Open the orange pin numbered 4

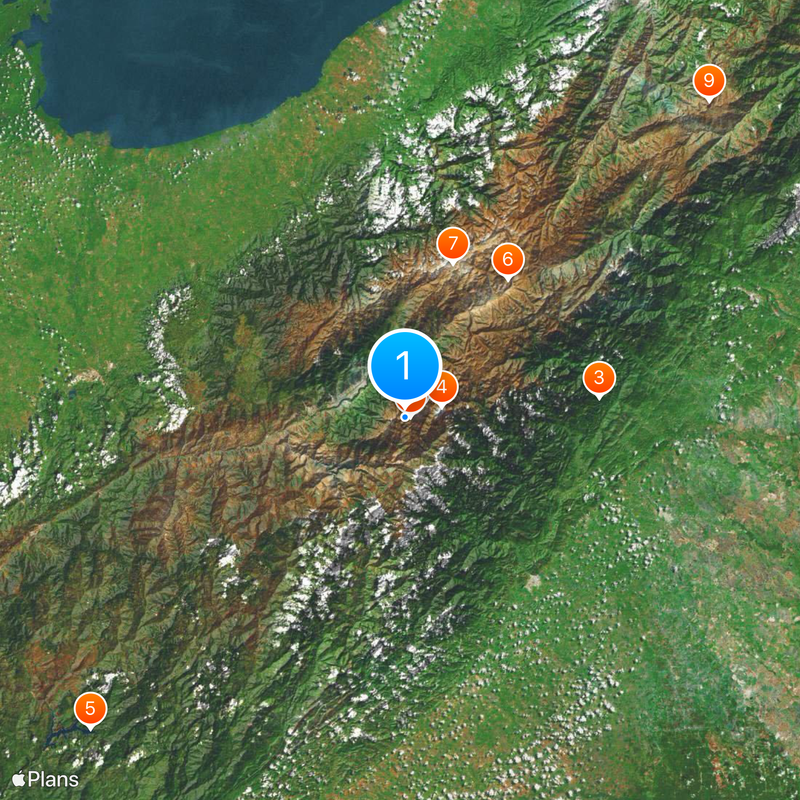445,387
